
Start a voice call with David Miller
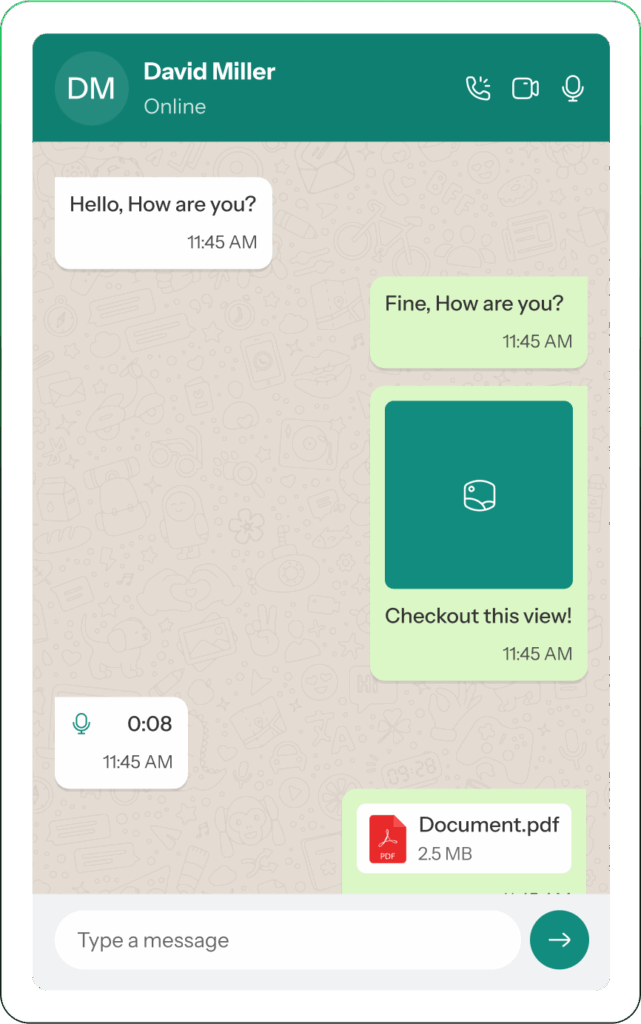point(479,88)
